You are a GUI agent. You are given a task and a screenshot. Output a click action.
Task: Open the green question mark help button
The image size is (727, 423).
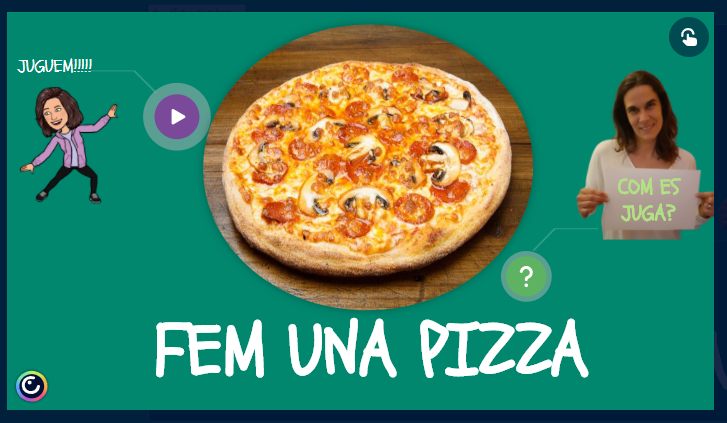(526, 277)
